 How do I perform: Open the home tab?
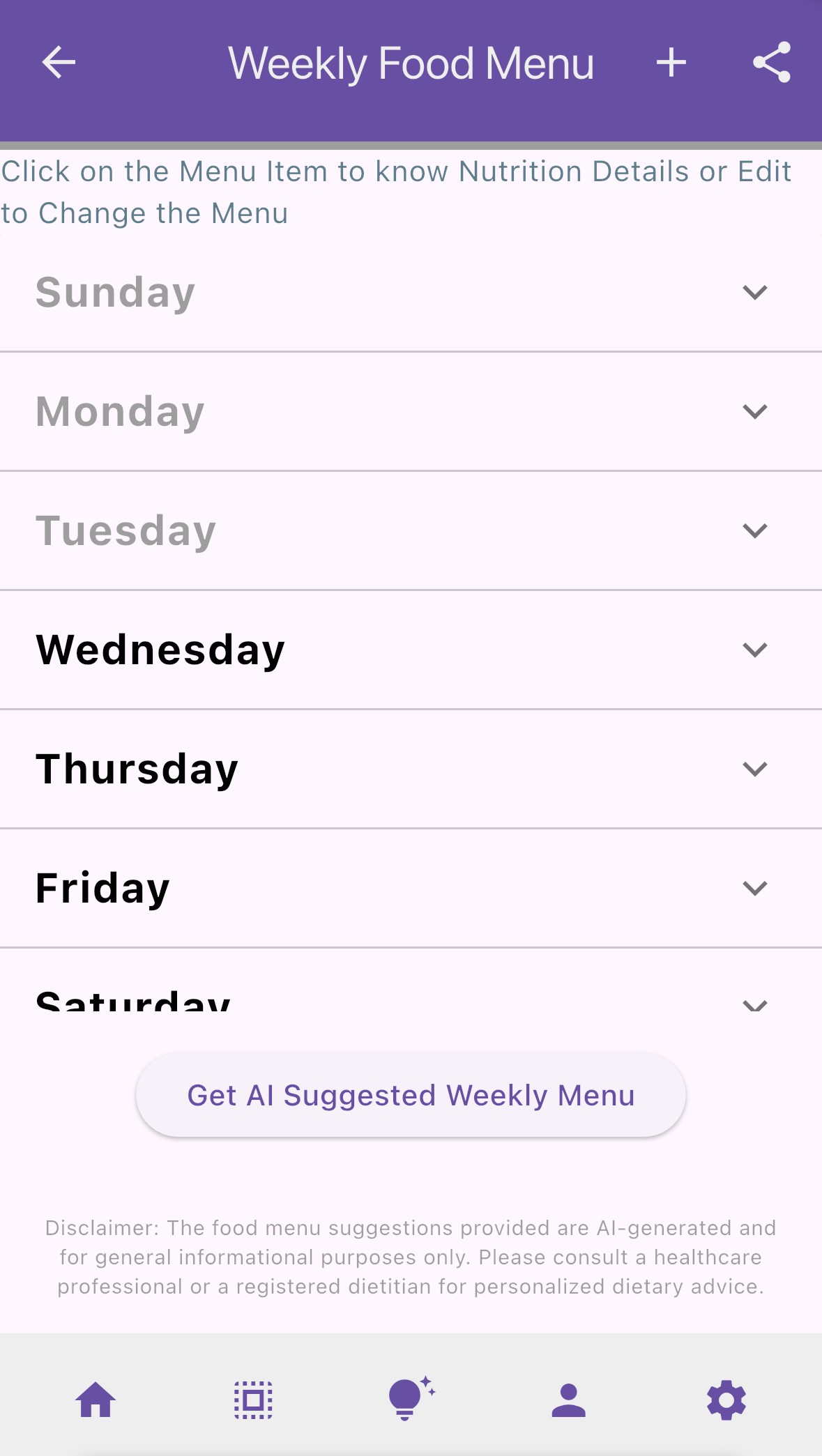pyautogui.click(x=96, y=1400)
